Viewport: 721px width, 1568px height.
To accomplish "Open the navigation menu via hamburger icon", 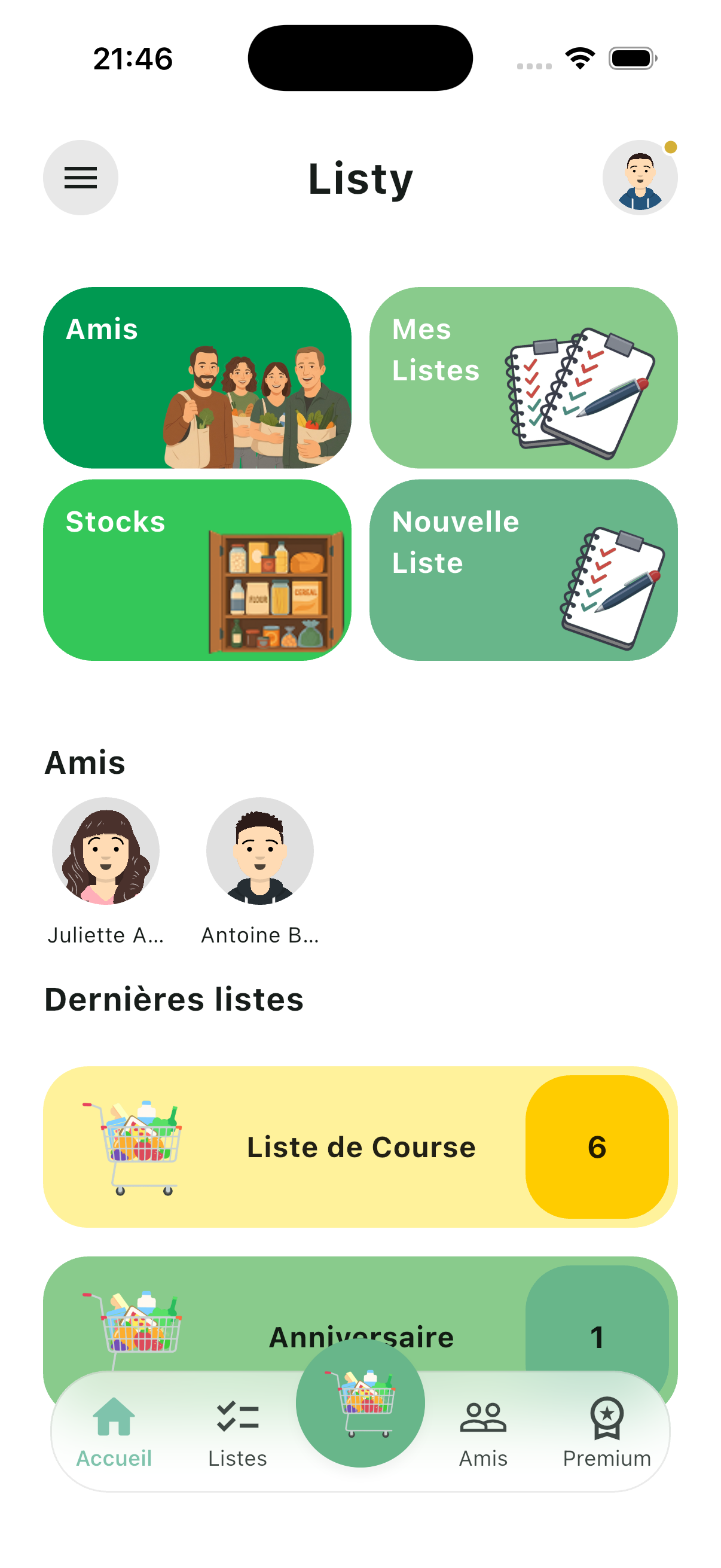I will (x=80, y=177).
